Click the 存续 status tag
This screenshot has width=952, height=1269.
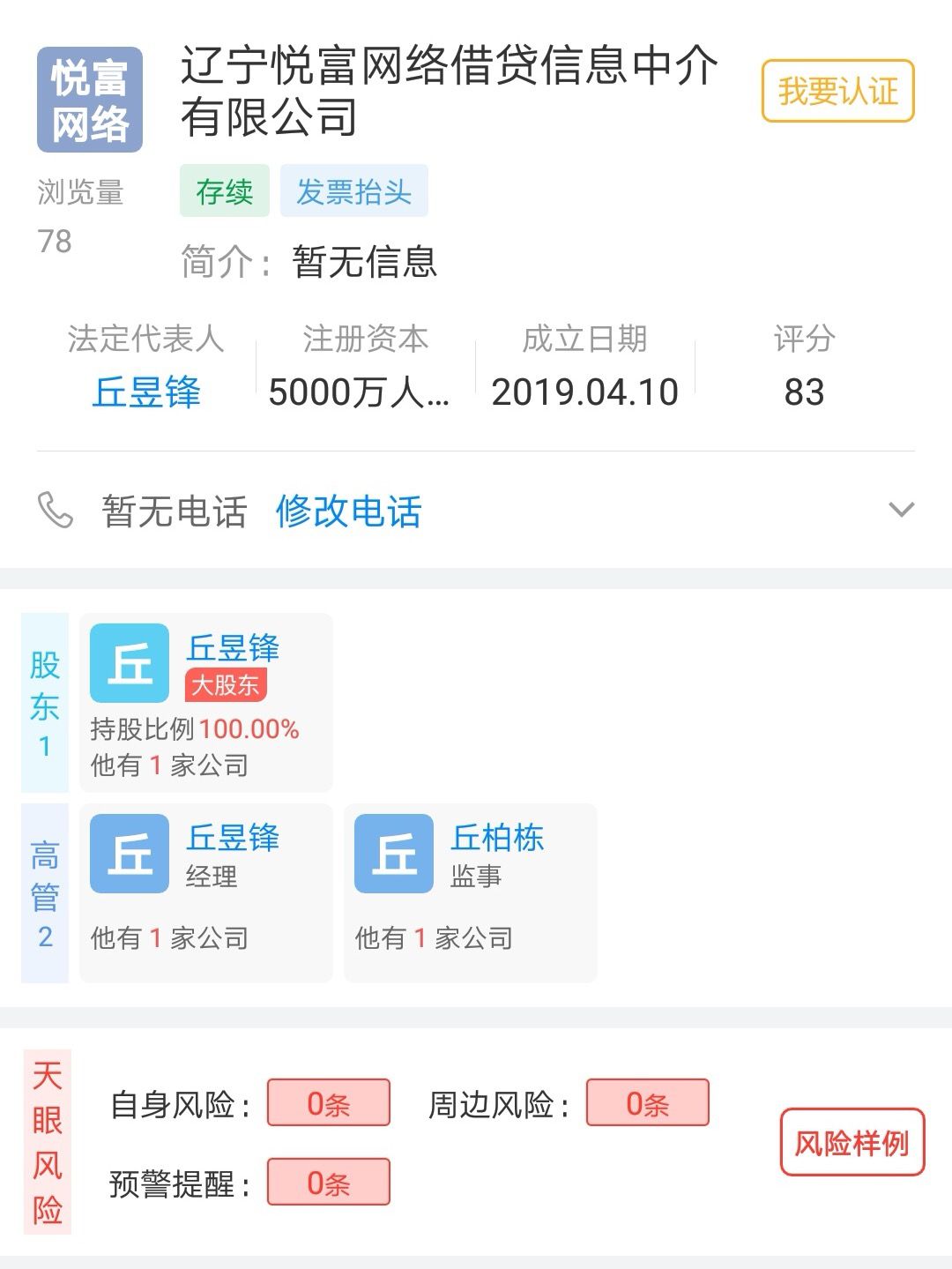(223, 189)
